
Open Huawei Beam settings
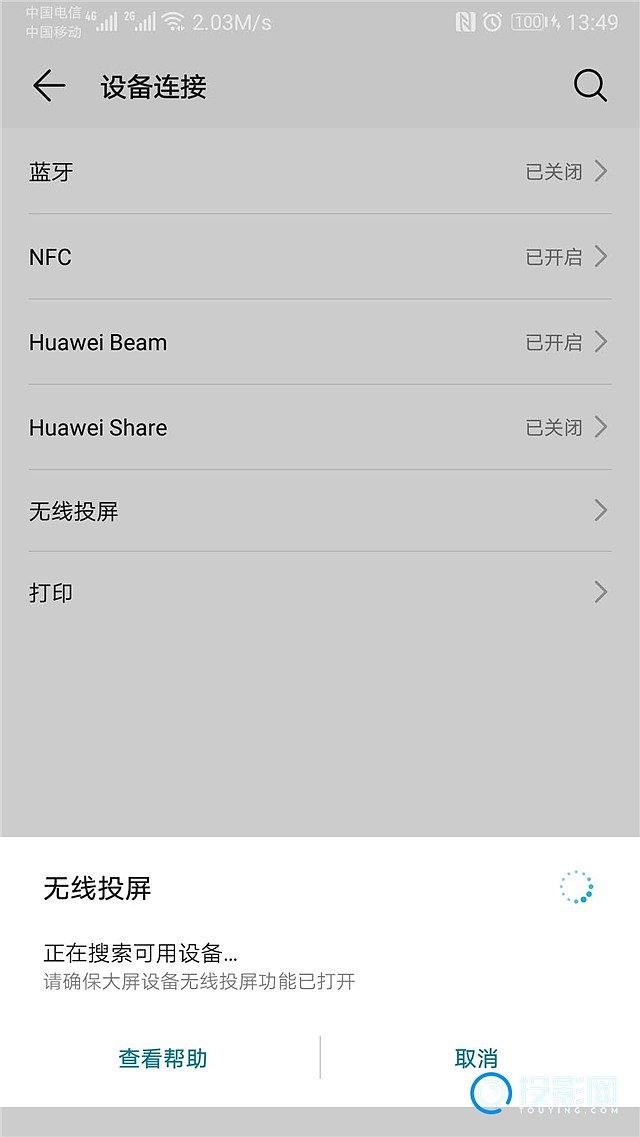[320, 342]
